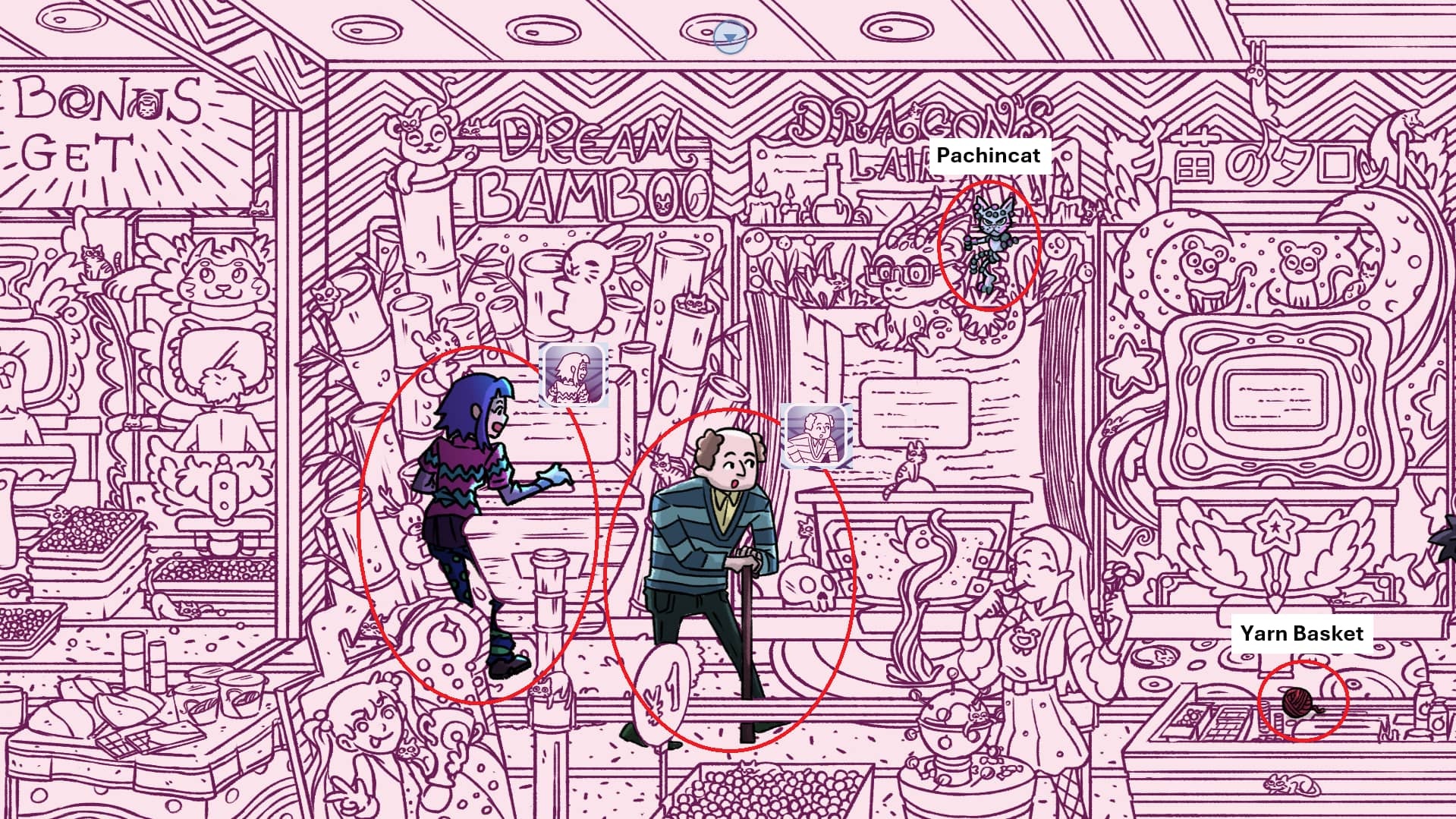Tap the red yarn ball in basket
Viewport: 1456px width, 819px height.
(x=1297, y=702)
